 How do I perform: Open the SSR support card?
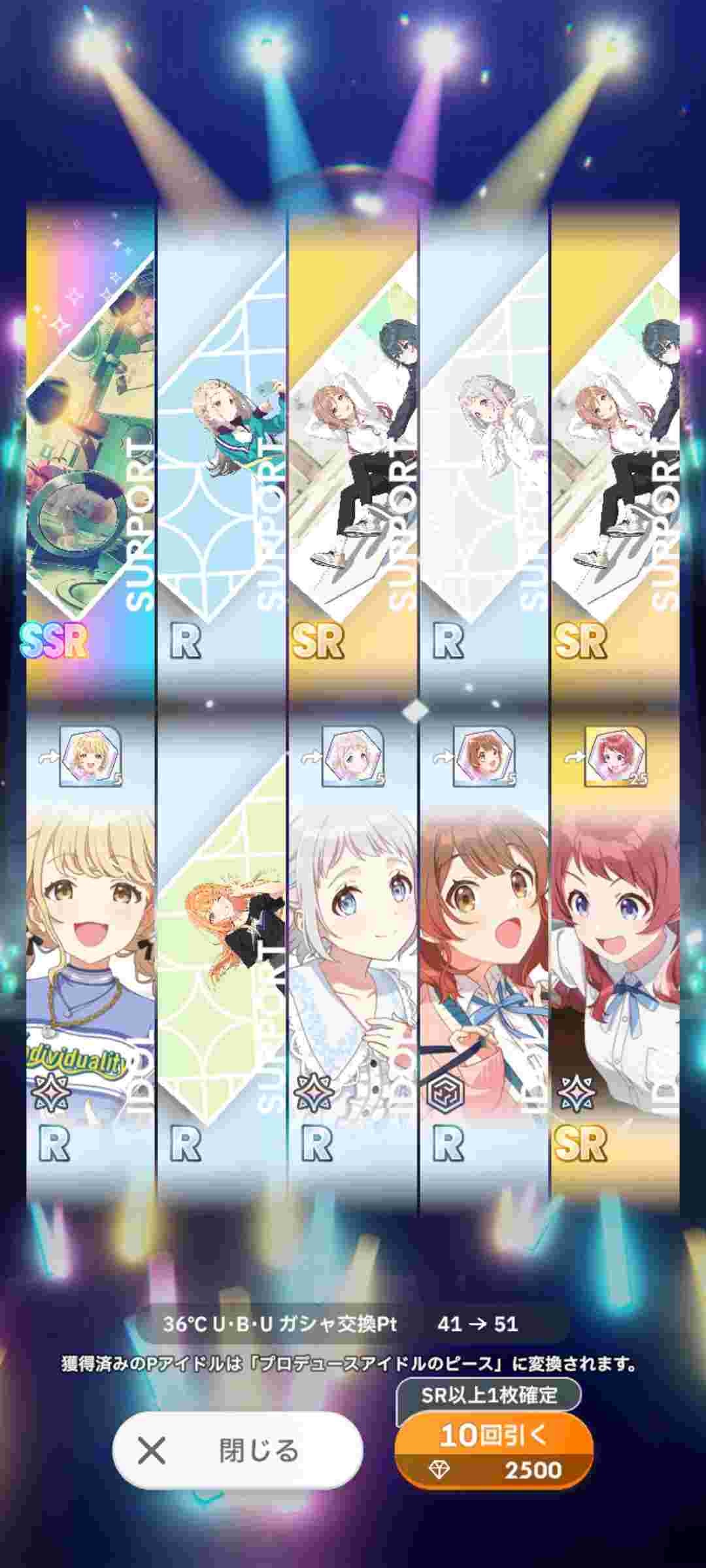click(91, 441)
